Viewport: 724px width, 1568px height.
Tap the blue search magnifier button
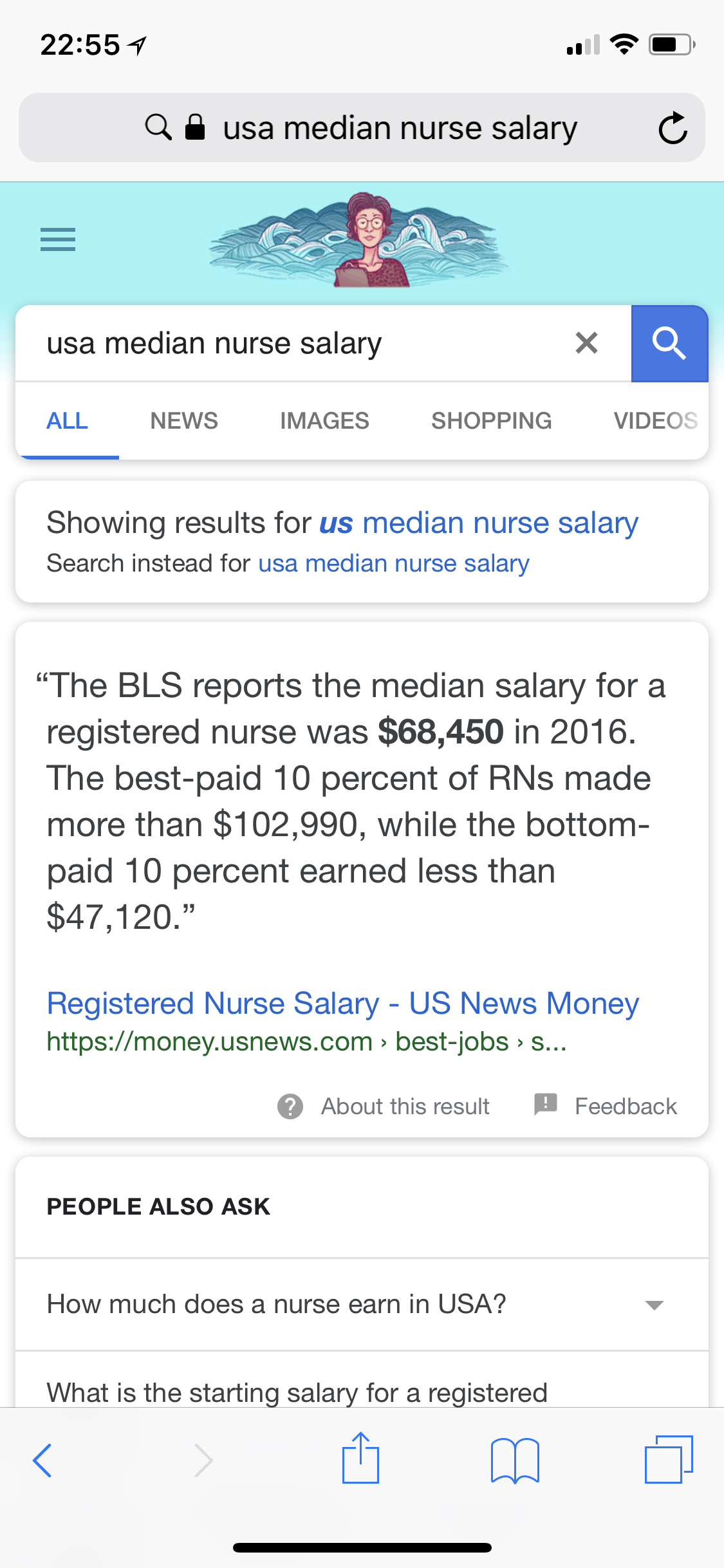[x=669, y=343]
